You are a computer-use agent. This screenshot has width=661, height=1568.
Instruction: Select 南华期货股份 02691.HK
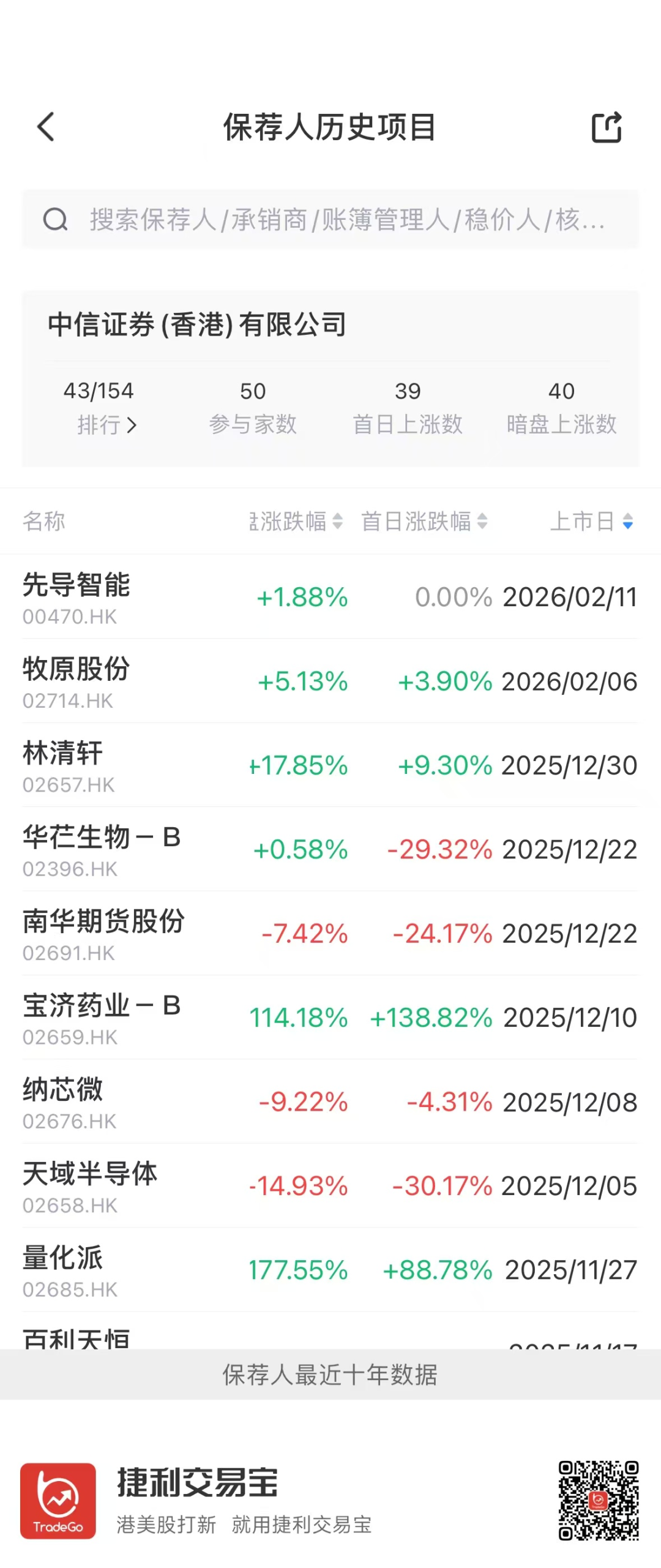click(x=330, y=934)
